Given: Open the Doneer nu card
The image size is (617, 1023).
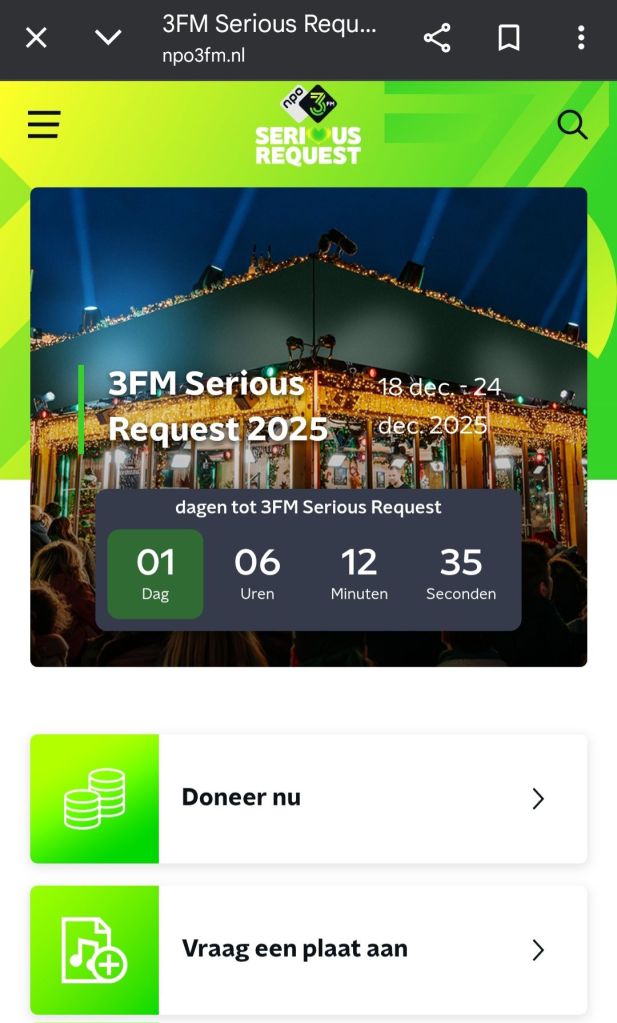Looking at the screenshot, I should (x=308, y=798).
